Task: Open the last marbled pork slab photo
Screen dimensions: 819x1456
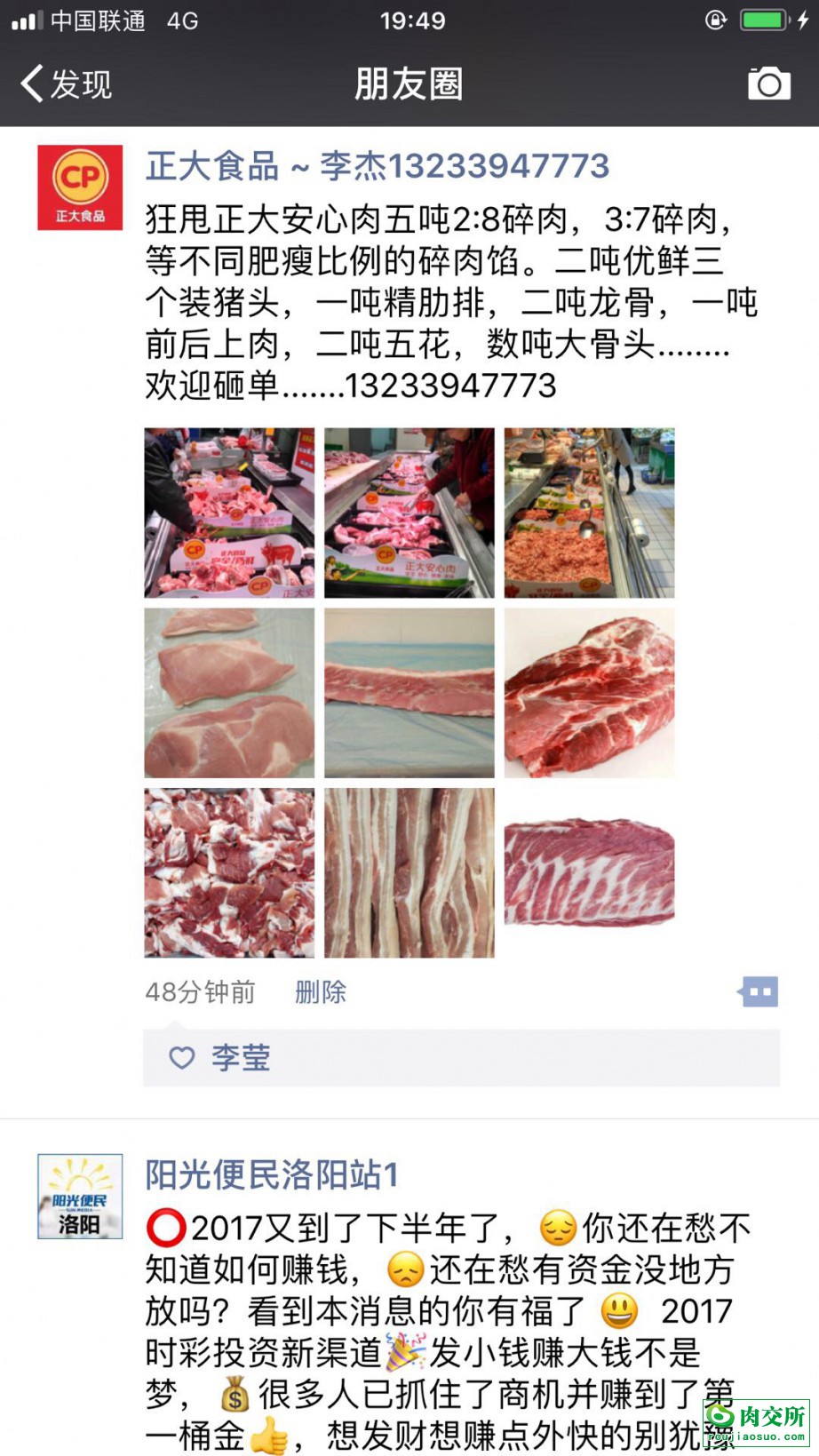Action: click(589, 872)
